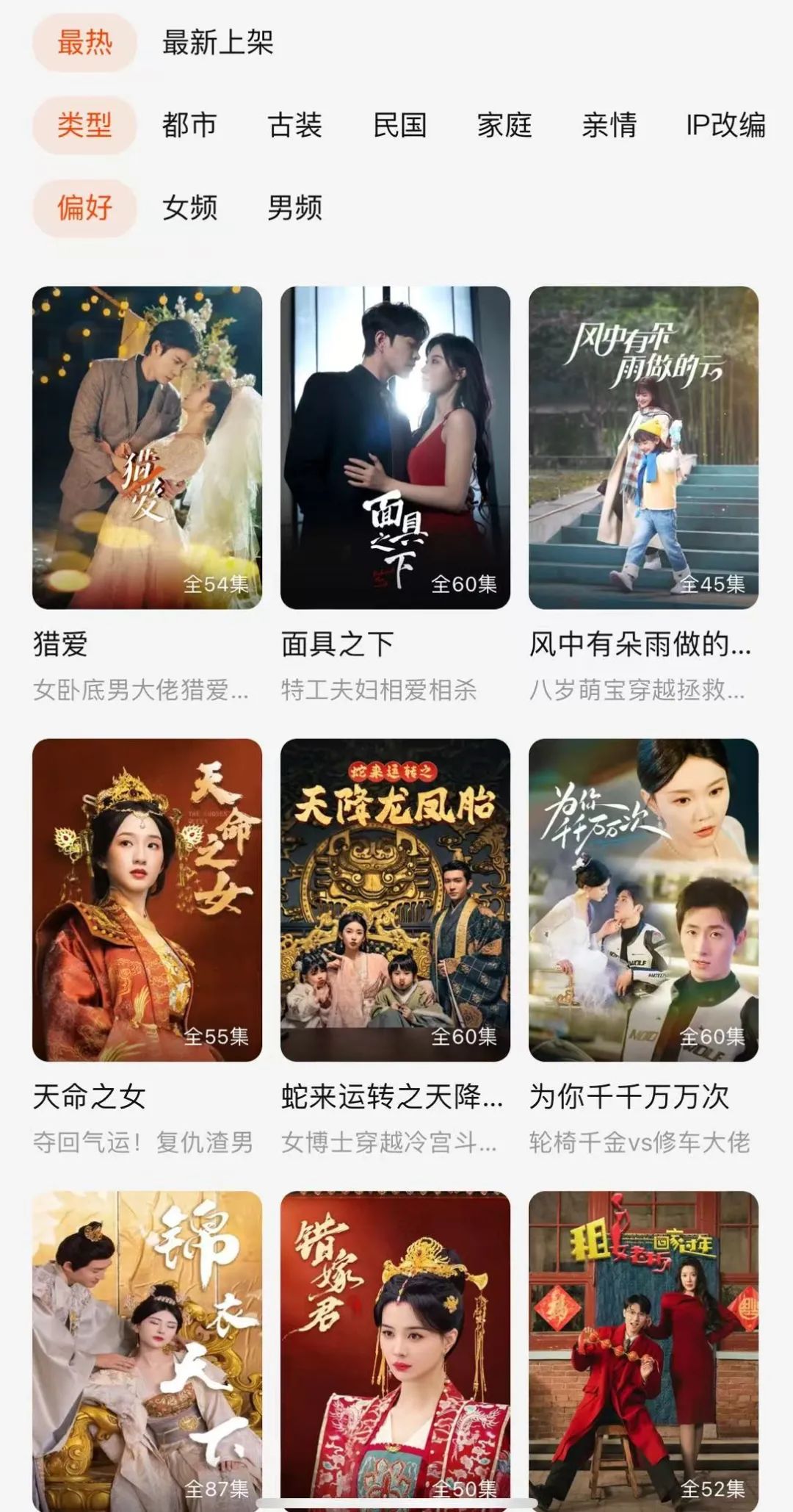793x1512 pixels.
Task: Choose the 古装 genre filter
Action: (x=294, y=125)
